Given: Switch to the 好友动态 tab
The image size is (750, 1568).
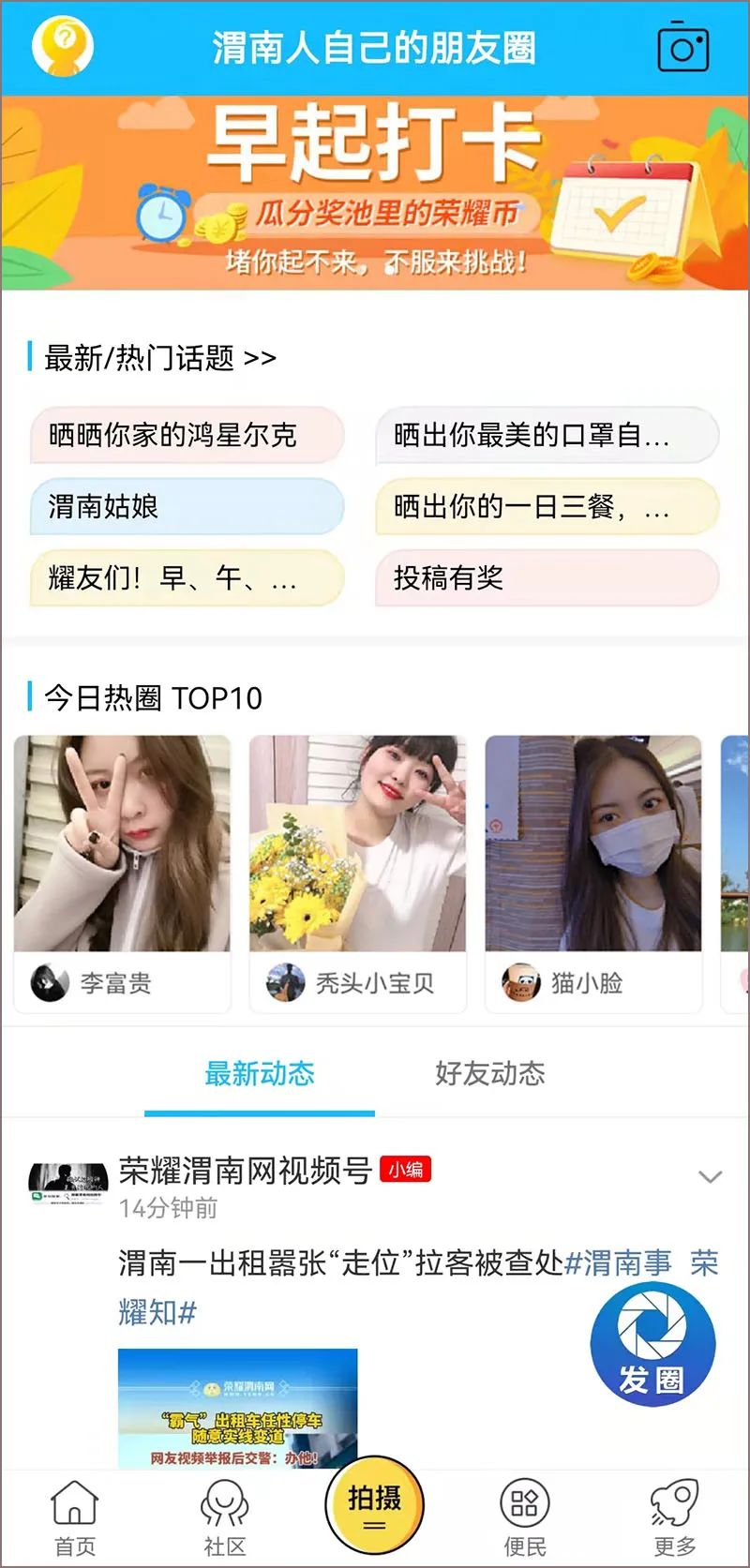Looking at the screenshot, I should click(489, 1074).
